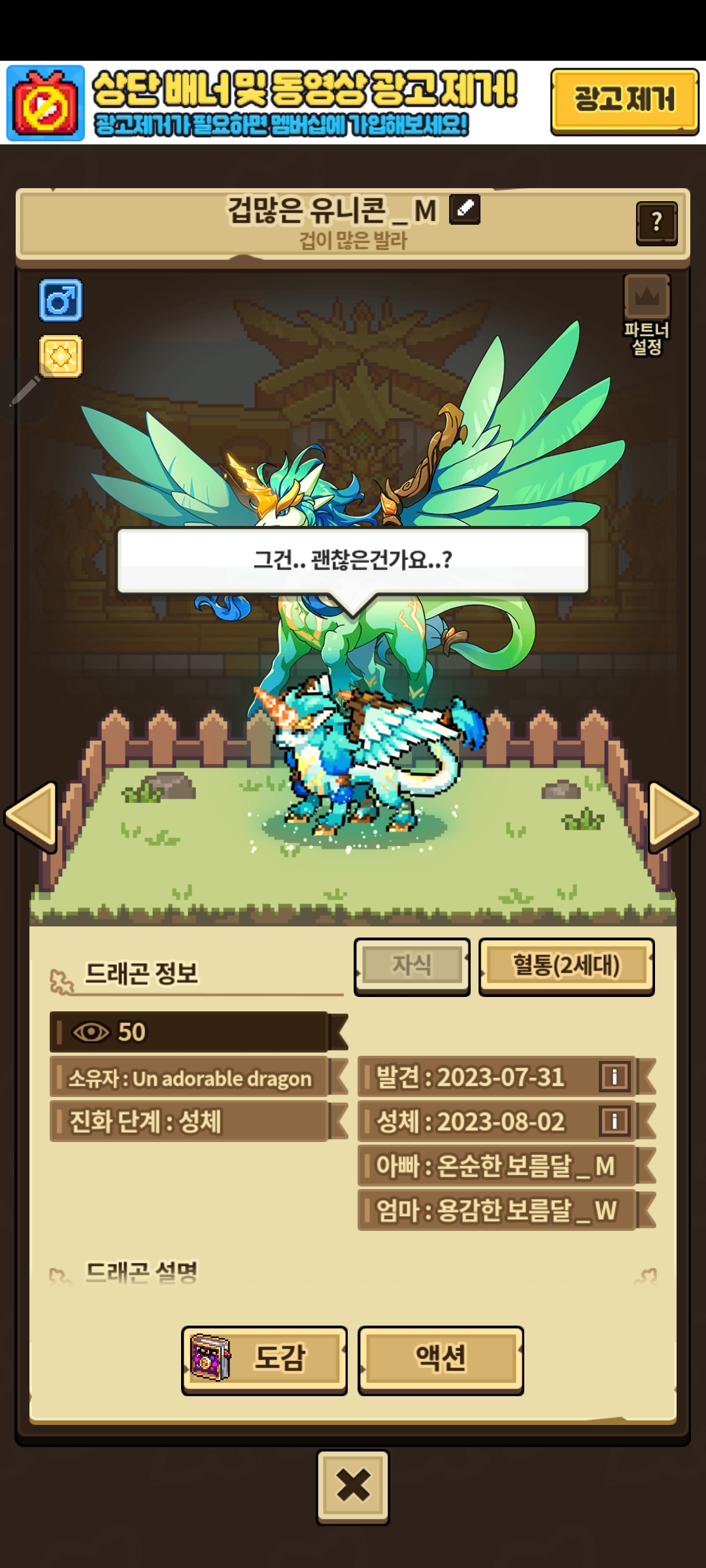This screenshot has width=706, height=1568.
Task: Tap the 자식 offspring button
Action: tap(412, 967)
